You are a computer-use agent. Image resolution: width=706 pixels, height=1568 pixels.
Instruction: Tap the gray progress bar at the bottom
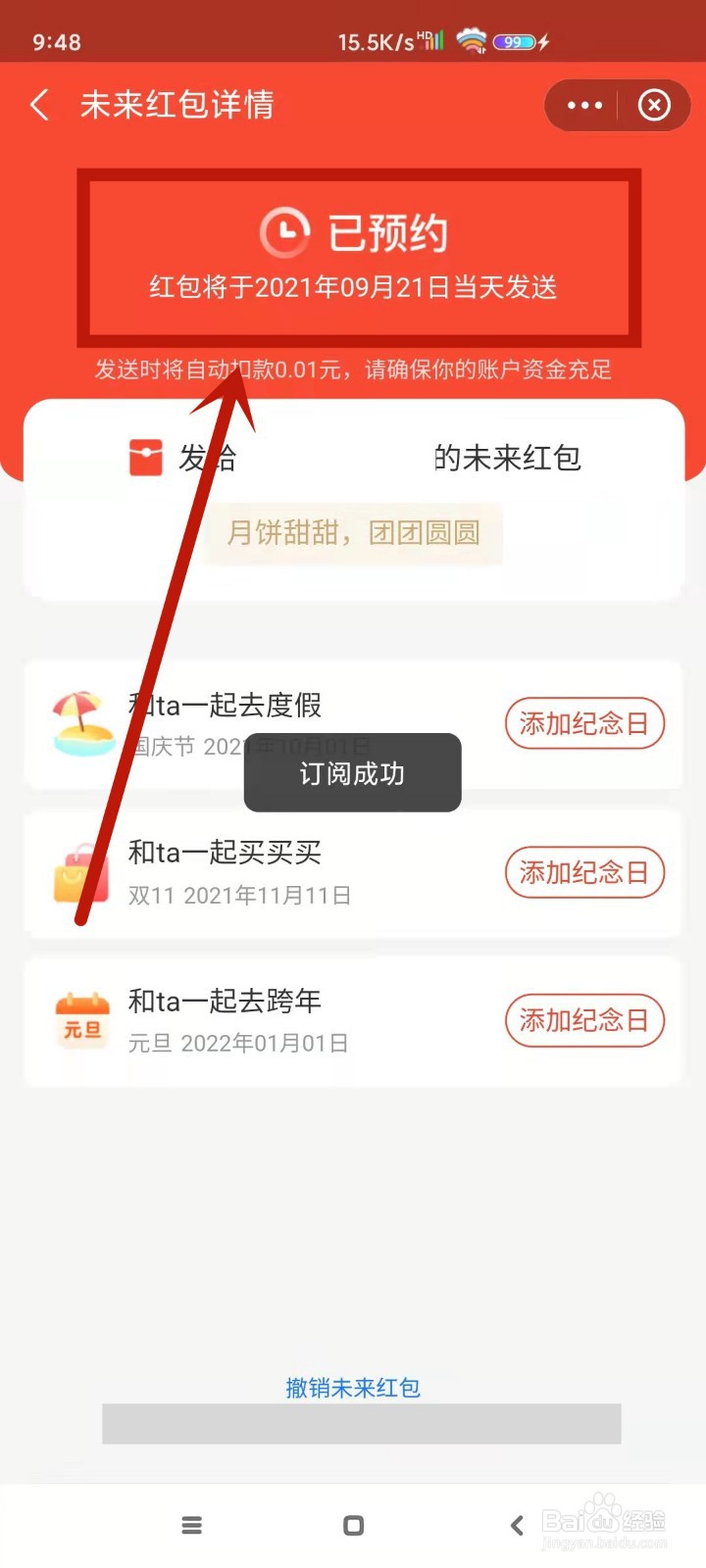click(x=362, y=1423)
